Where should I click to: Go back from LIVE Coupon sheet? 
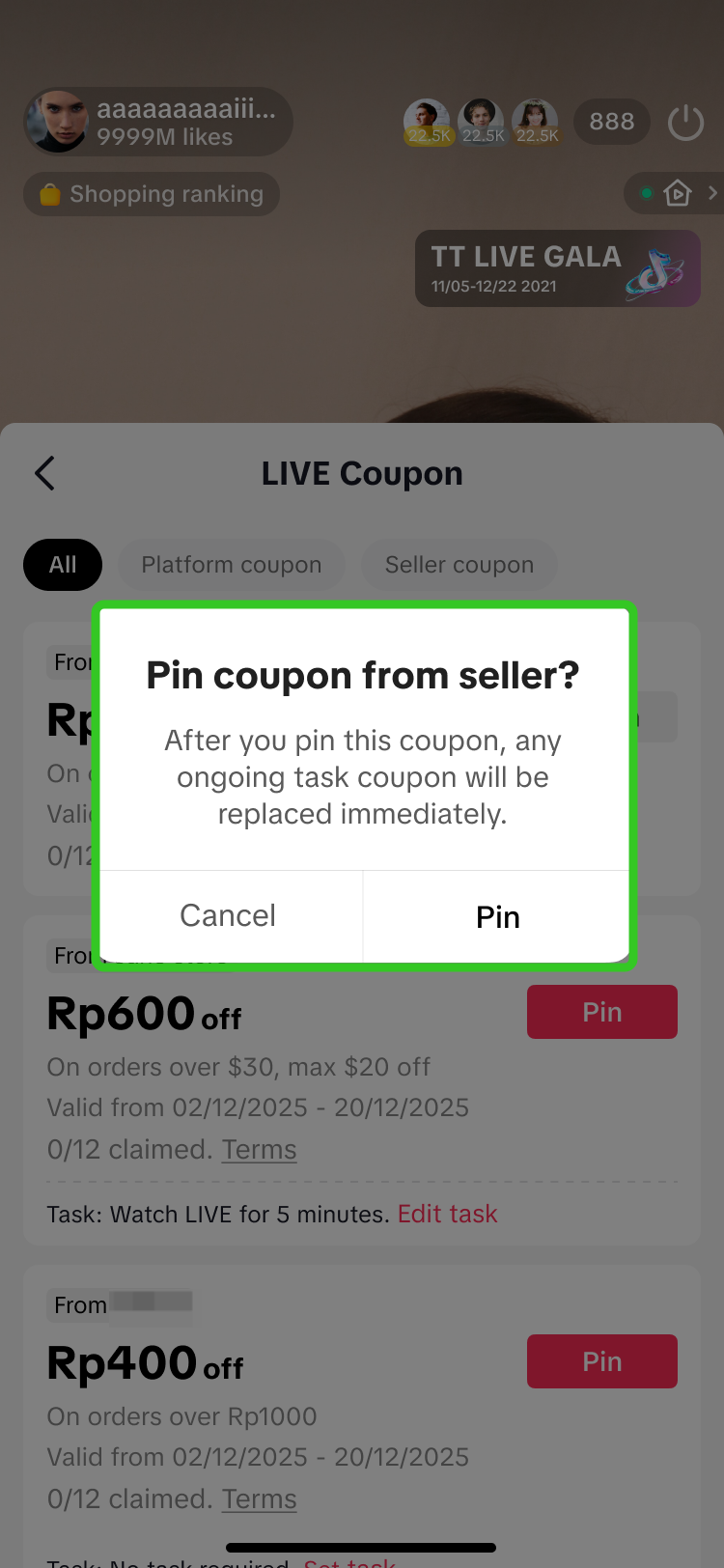click(45, 473)
